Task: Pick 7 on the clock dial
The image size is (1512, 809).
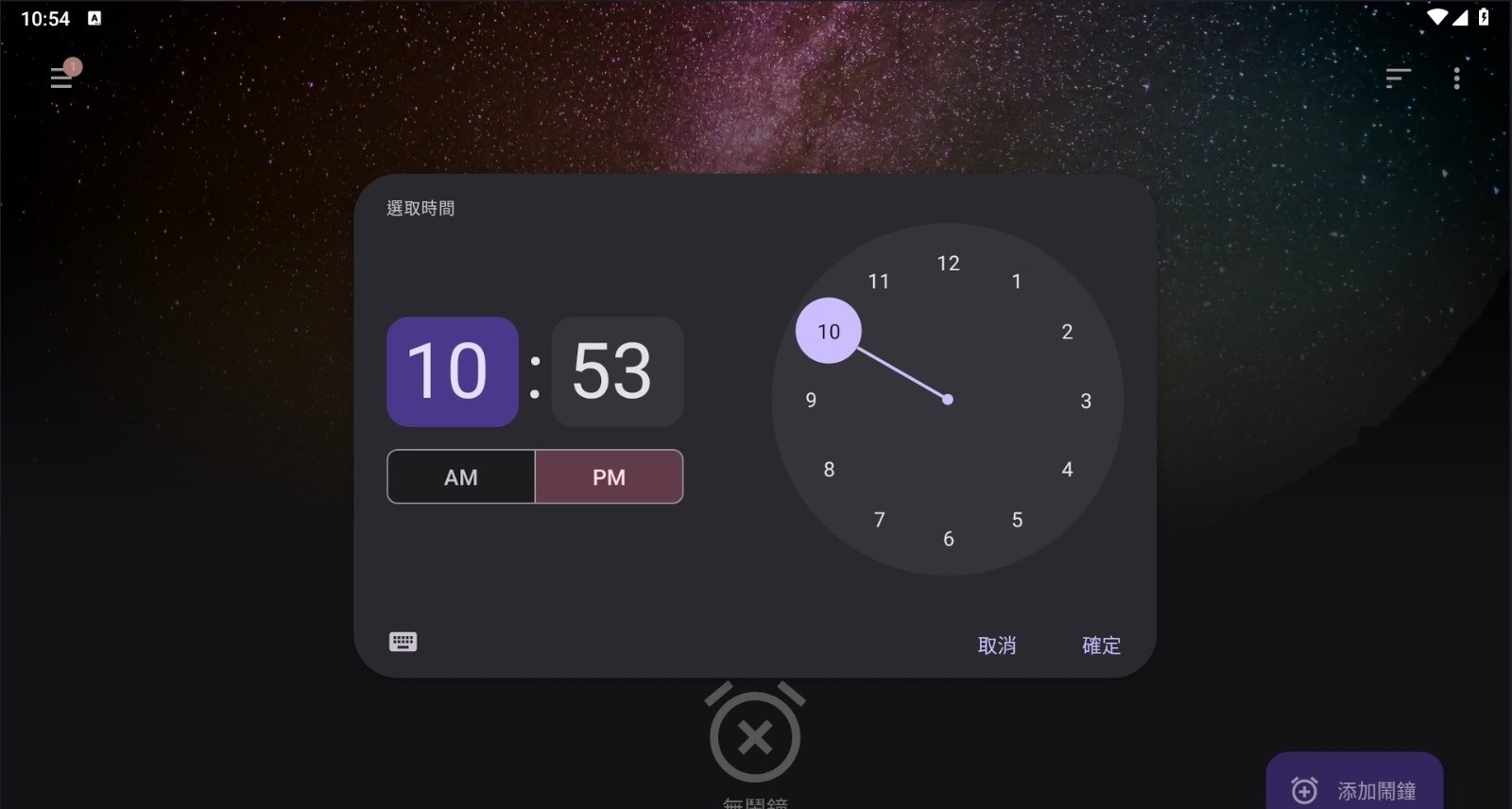Action: 879,520
